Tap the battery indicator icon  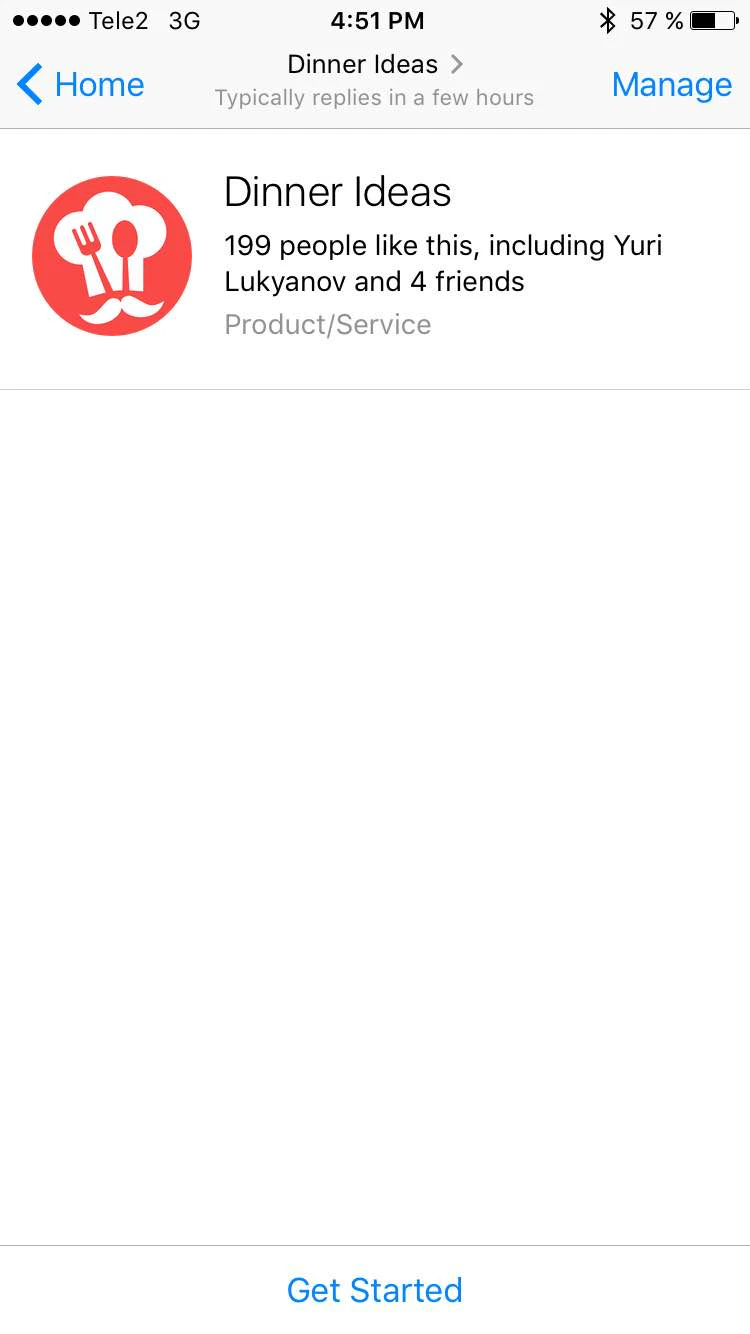point(710,19)
